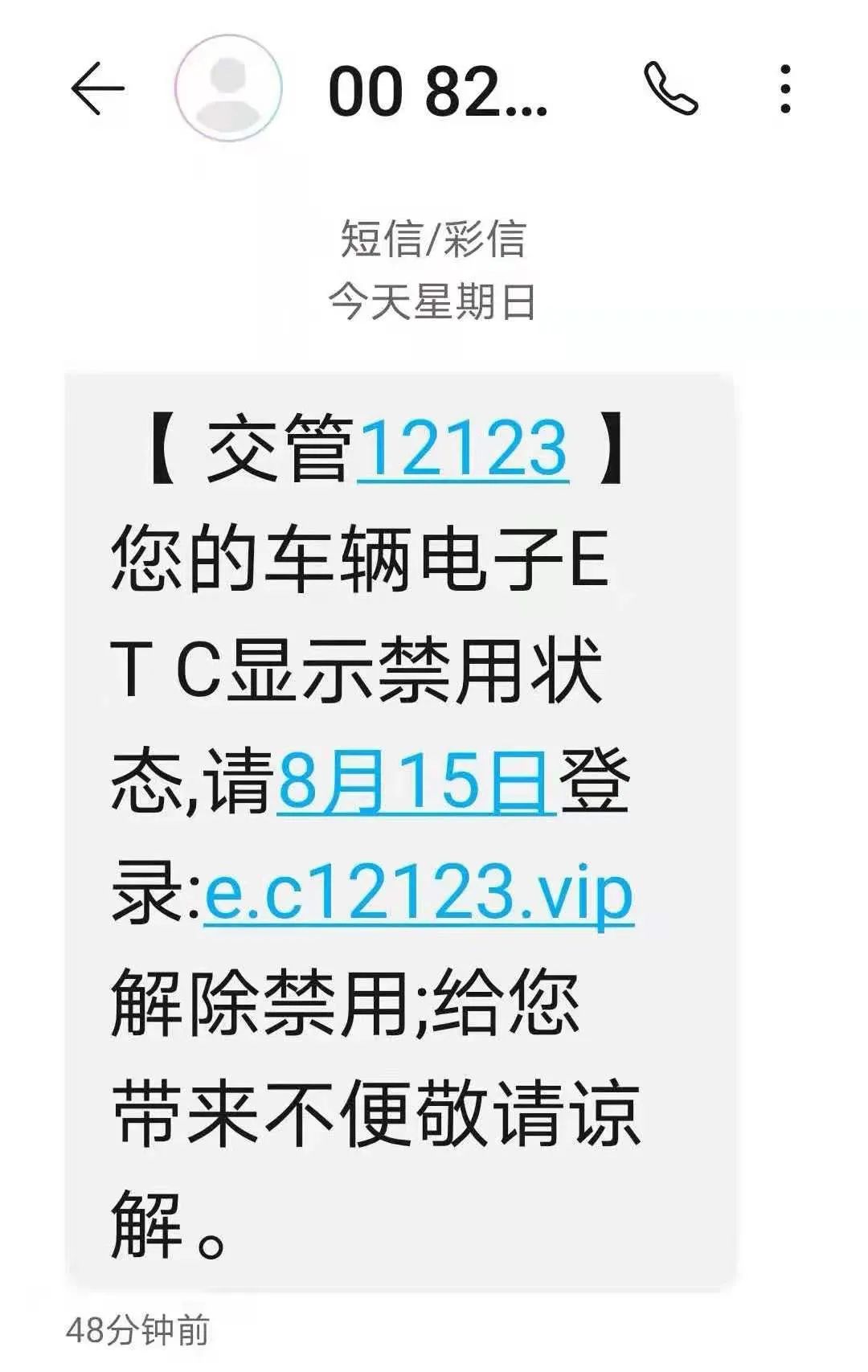The image size is (868, 1372).
Task: Tap the 8月15日 date link
Action: 416,782
